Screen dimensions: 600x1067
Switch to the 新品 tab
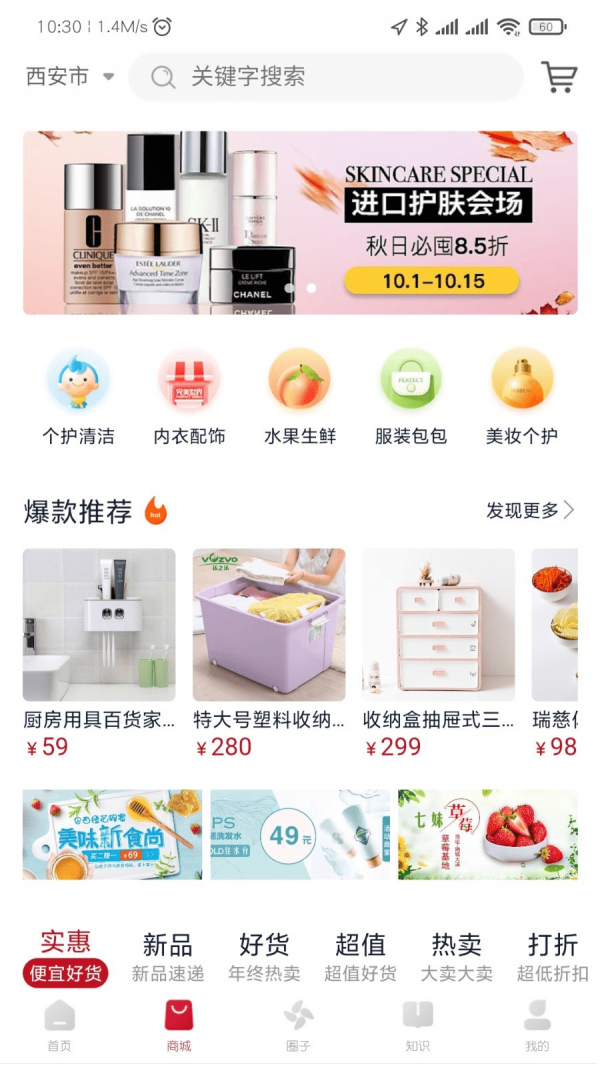click(x=168, y=956)
